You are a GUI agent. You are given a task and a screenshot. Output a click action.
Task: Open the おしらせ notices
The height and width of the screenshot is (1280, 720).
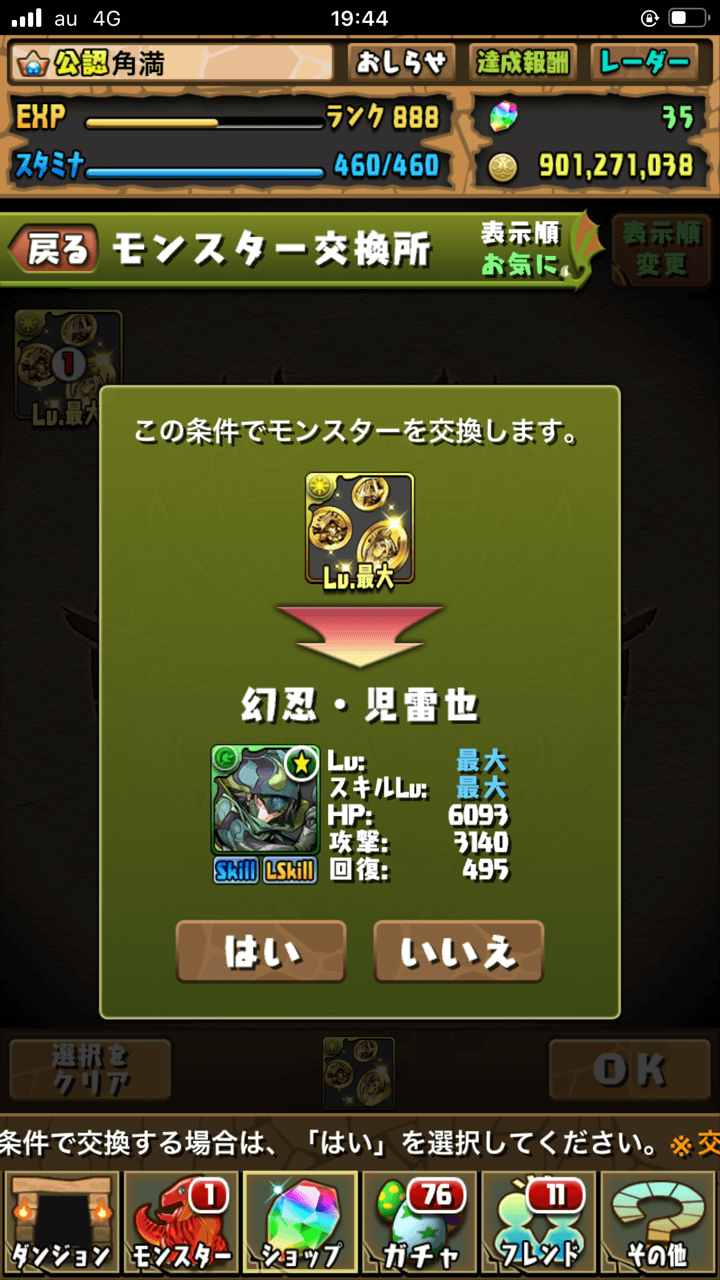click(x=401, y=63)
